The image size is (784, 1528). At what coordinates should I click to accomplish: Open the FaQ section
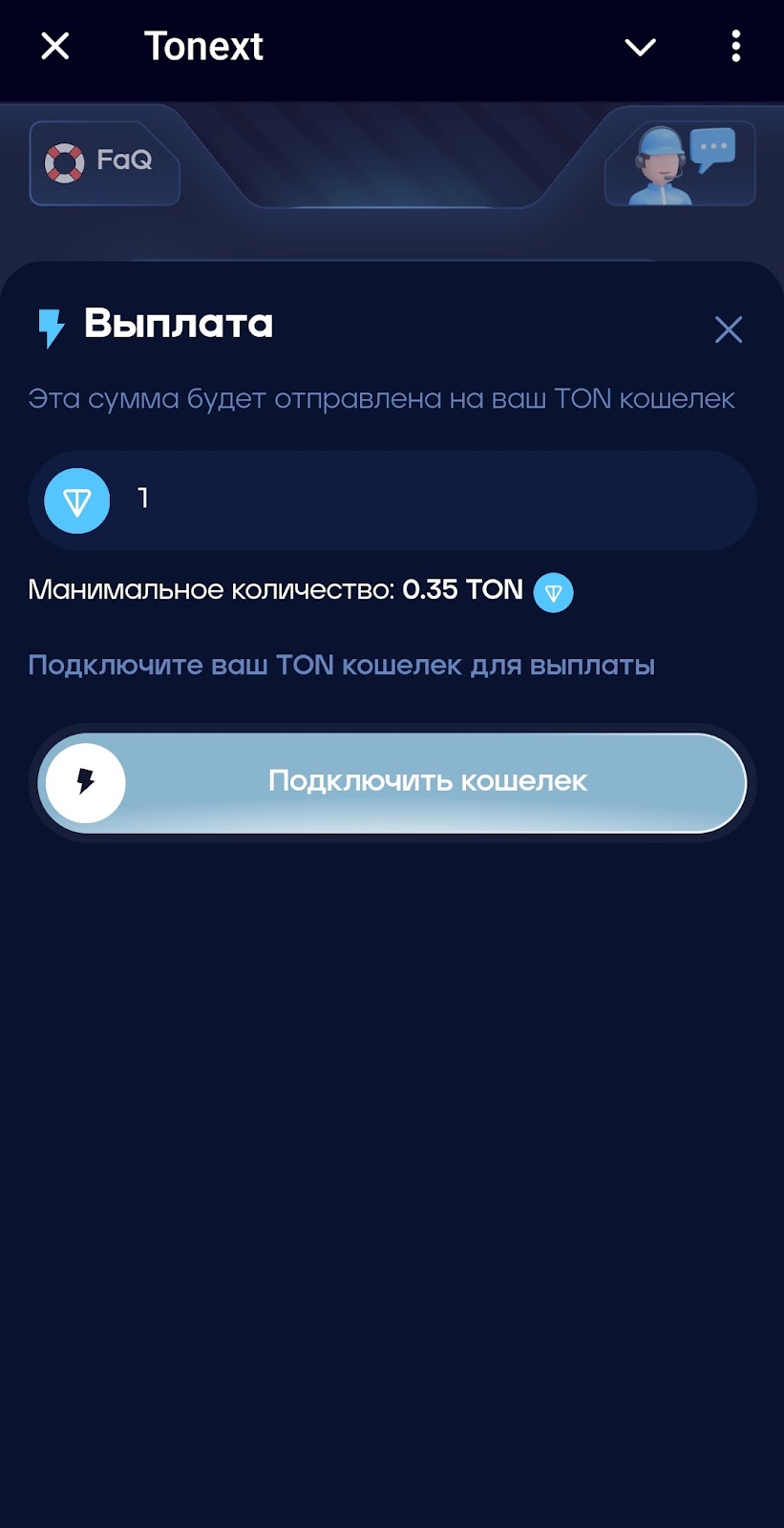[104, 162]
